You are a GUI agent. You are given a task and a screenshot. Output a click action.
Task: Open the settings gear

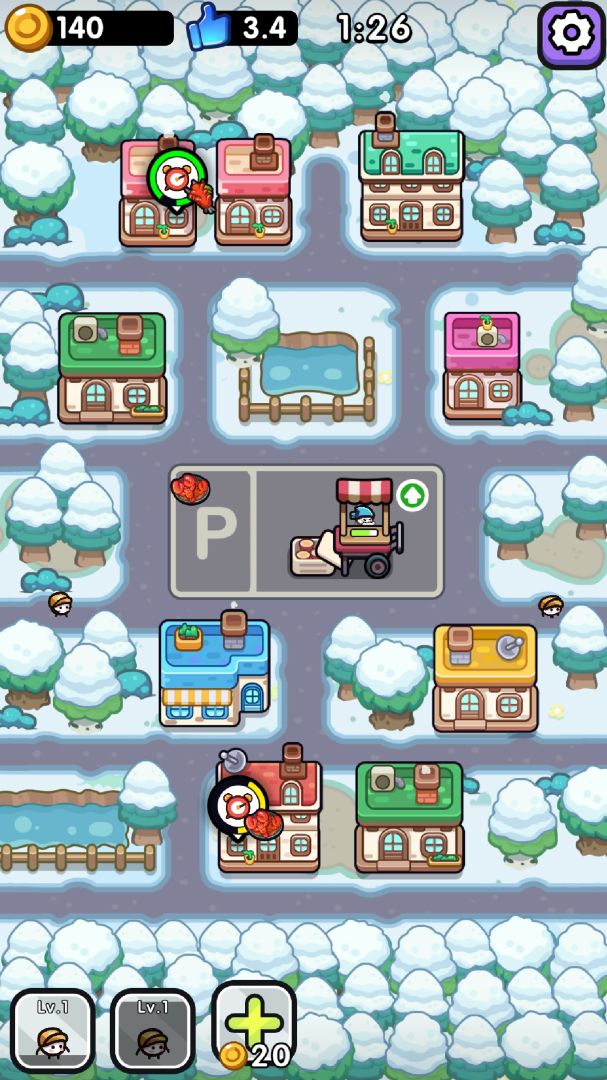pos(571,34)
